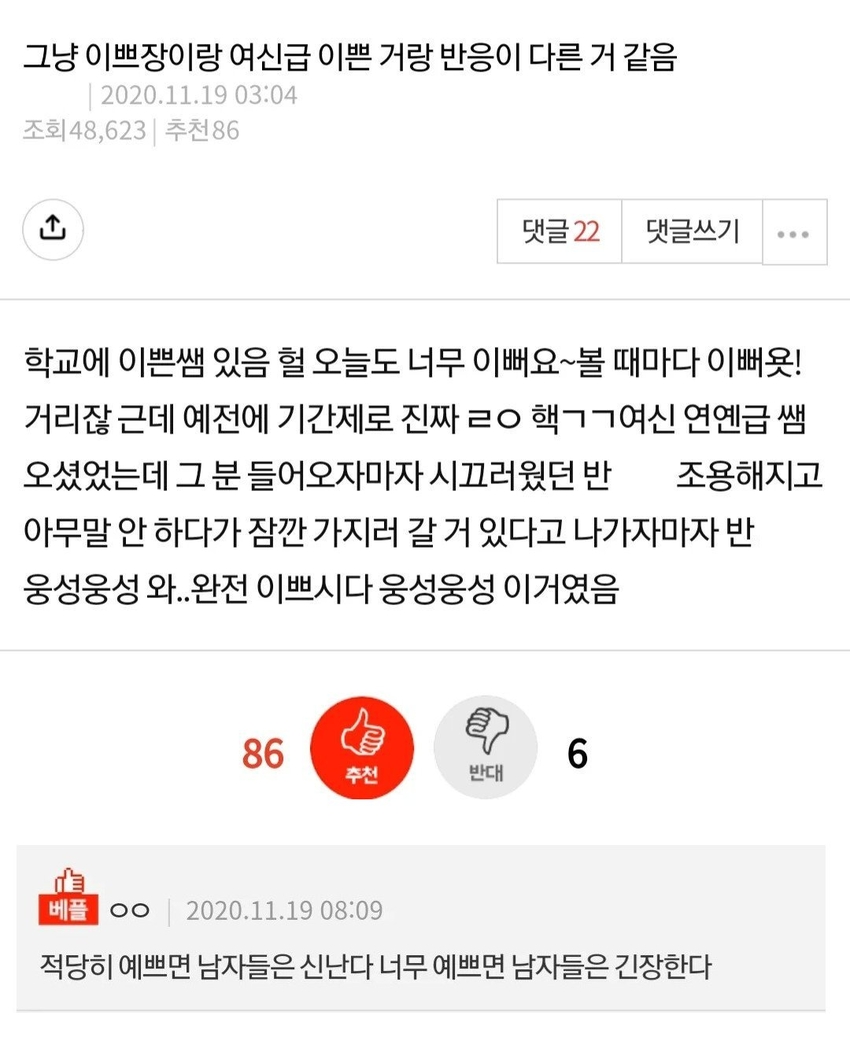
Task: Tap 댓글쓰기 to write a comment
Action: 692,232
